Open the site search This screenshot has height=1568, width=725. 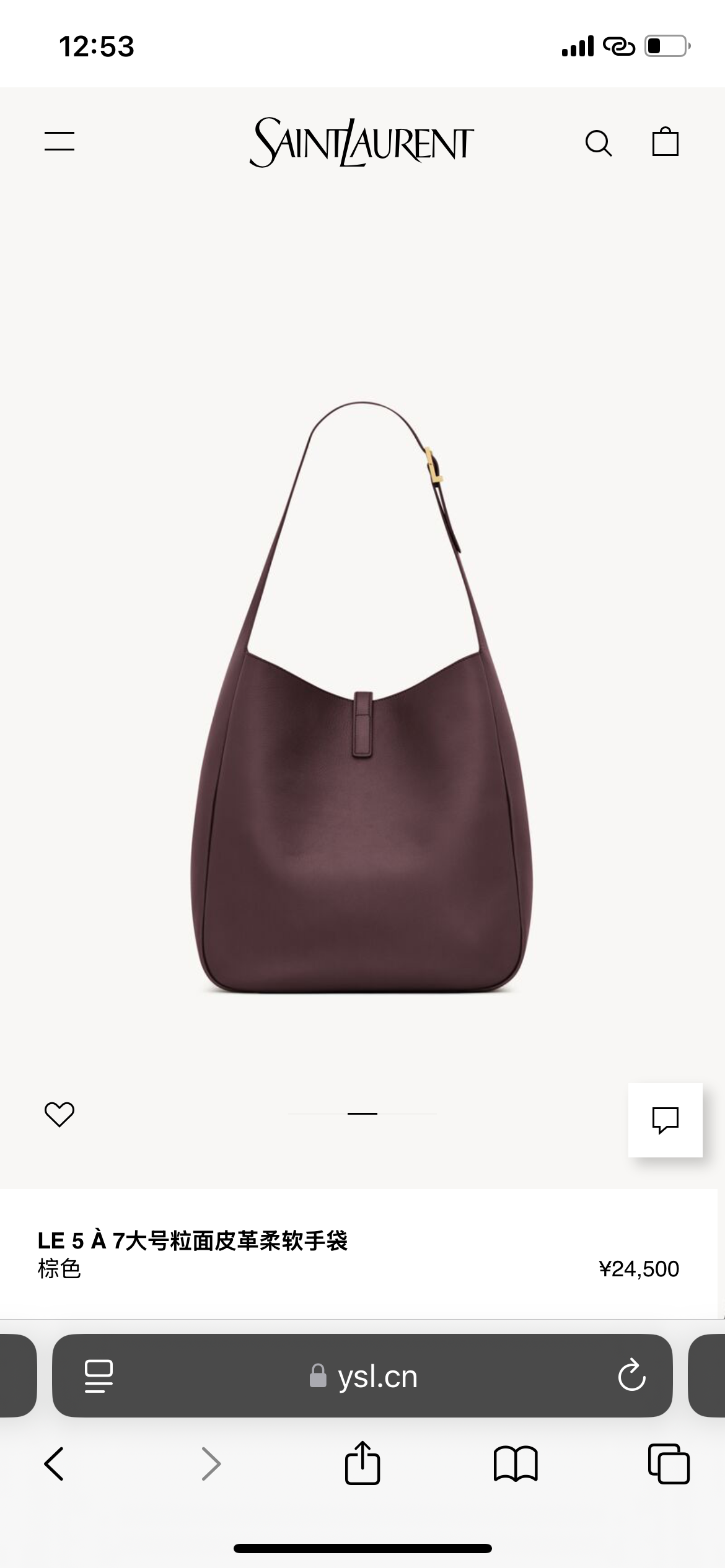click(598, 143)
